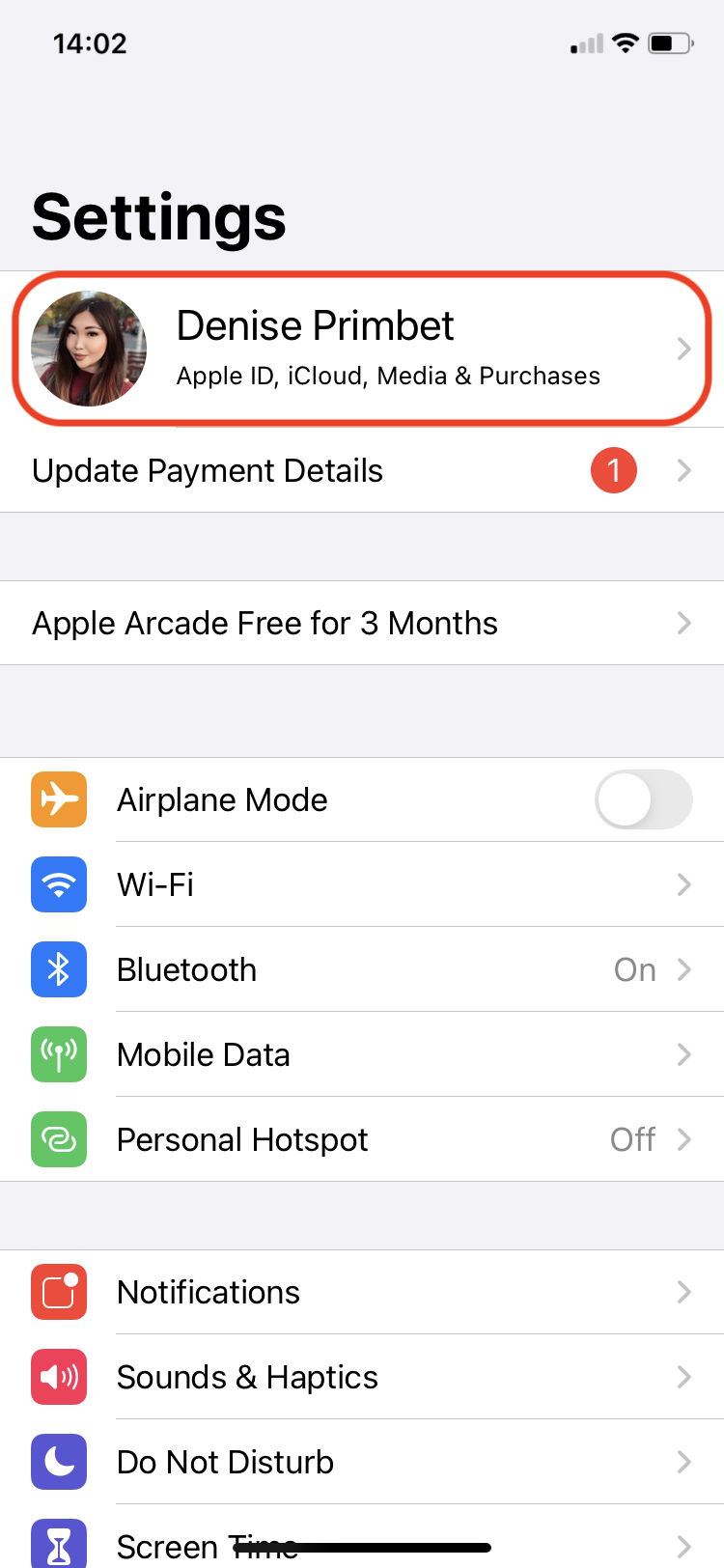Open Screen Time via hourglass icon
Image resolution: width=724 pixels, height=1568 pixels.
(x=58, y=1543)
